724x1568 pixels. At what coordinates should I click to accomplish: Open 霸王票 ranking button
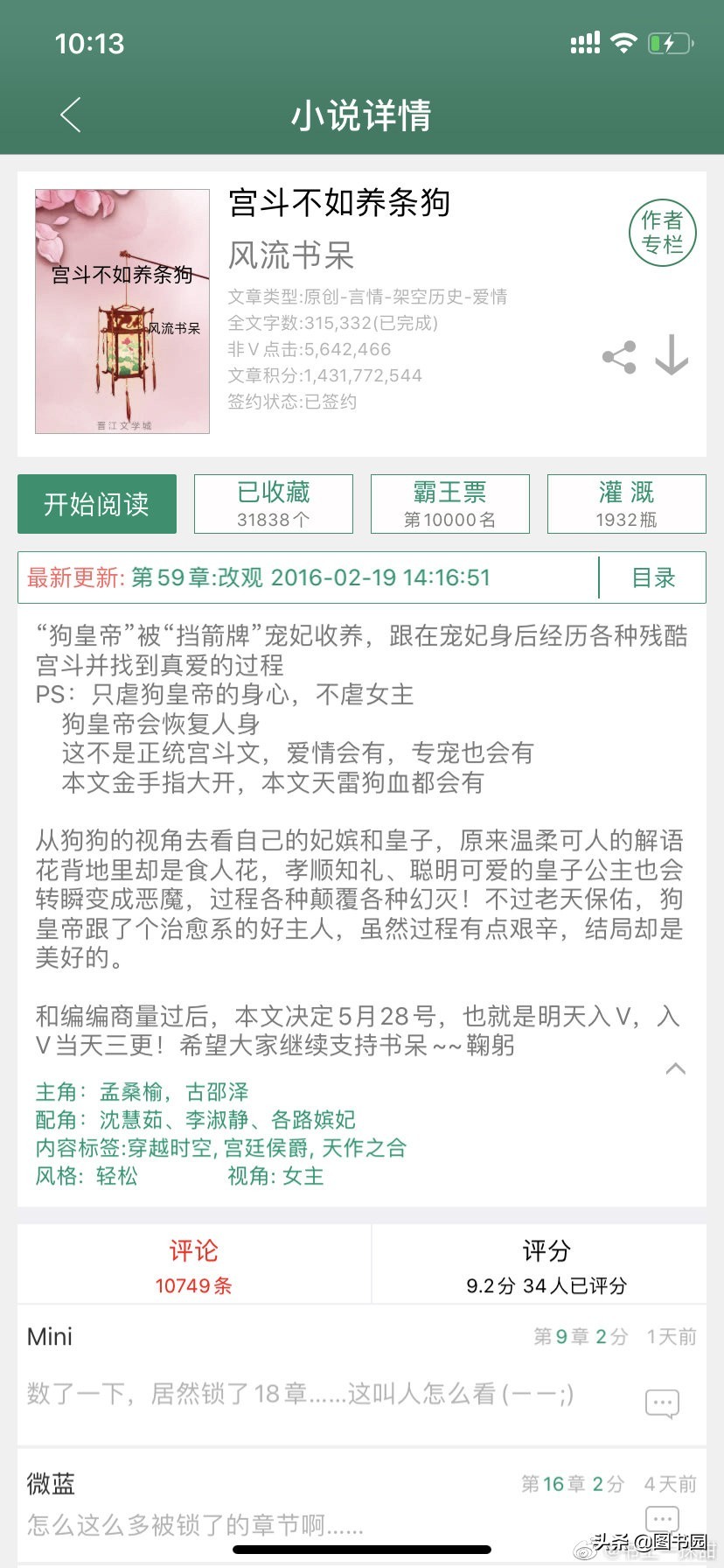450,504
